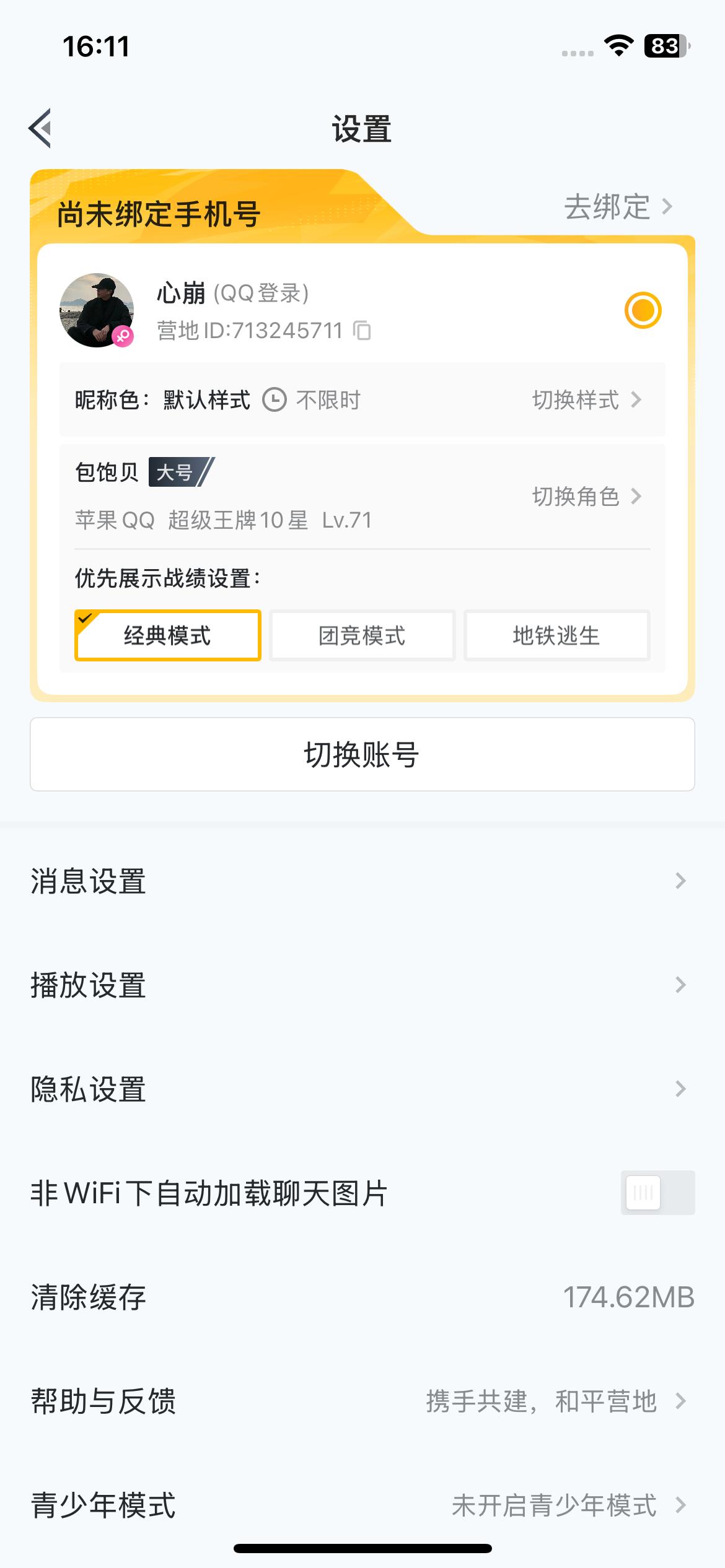Click the clock icon next to 不限时
Image resolution: width=725 pixels, height=1568 pixels.
[275, 399]
